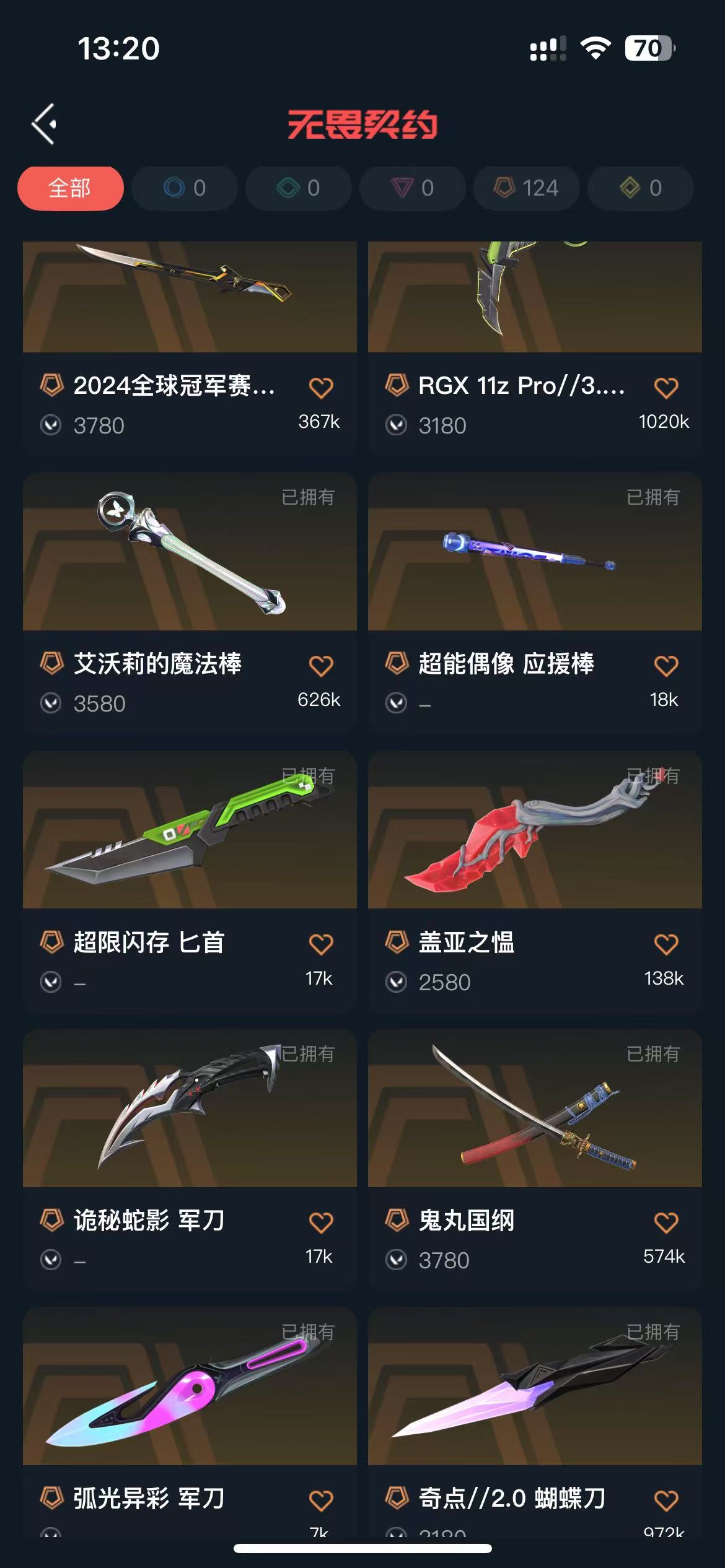The image size is (725, 1568).
Task: Select the 全部 filter chip
Action: point(70,188)
